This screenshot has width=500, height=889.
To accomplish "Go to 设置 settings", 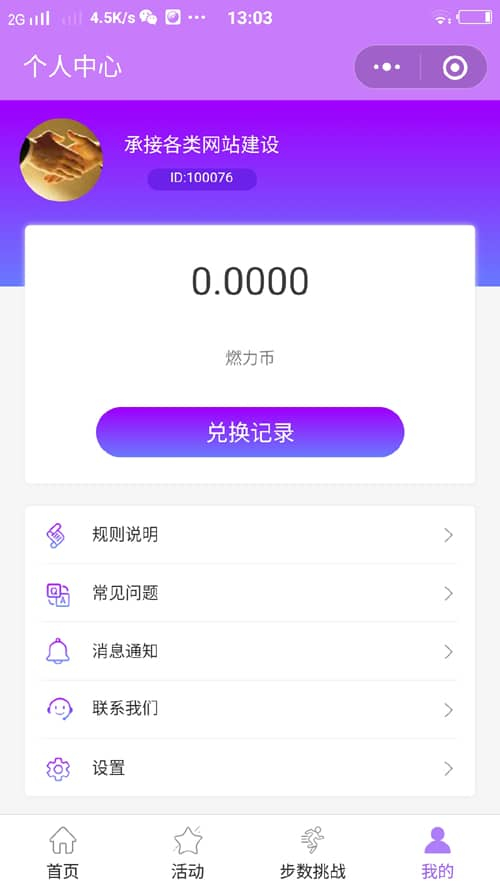I will (x=250, y=768).
